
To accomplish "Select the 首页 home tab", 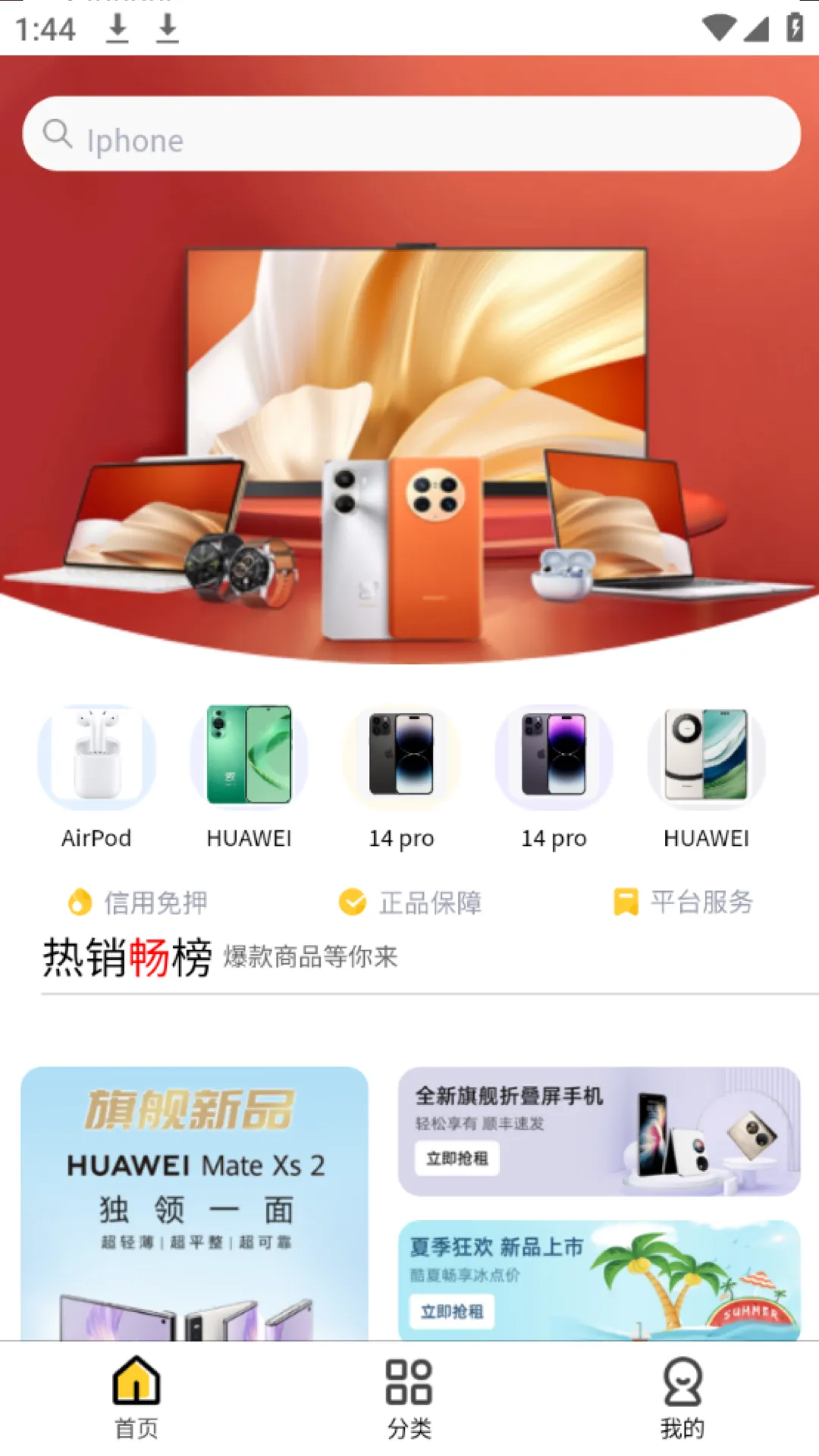I will coord(136,1398).
